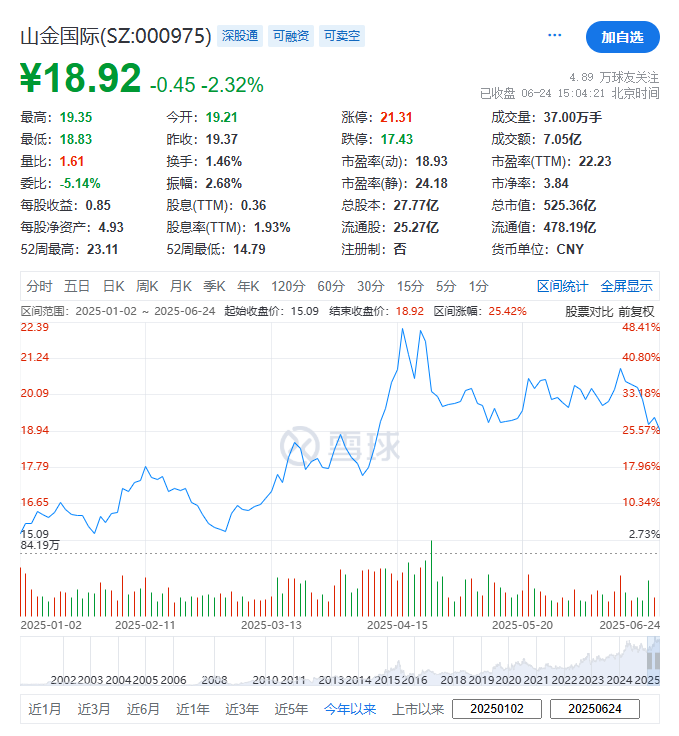Switch chart to 分时 view
This screenshot has height=736, width=679.
pyautogui.click(x=39, y=286)
